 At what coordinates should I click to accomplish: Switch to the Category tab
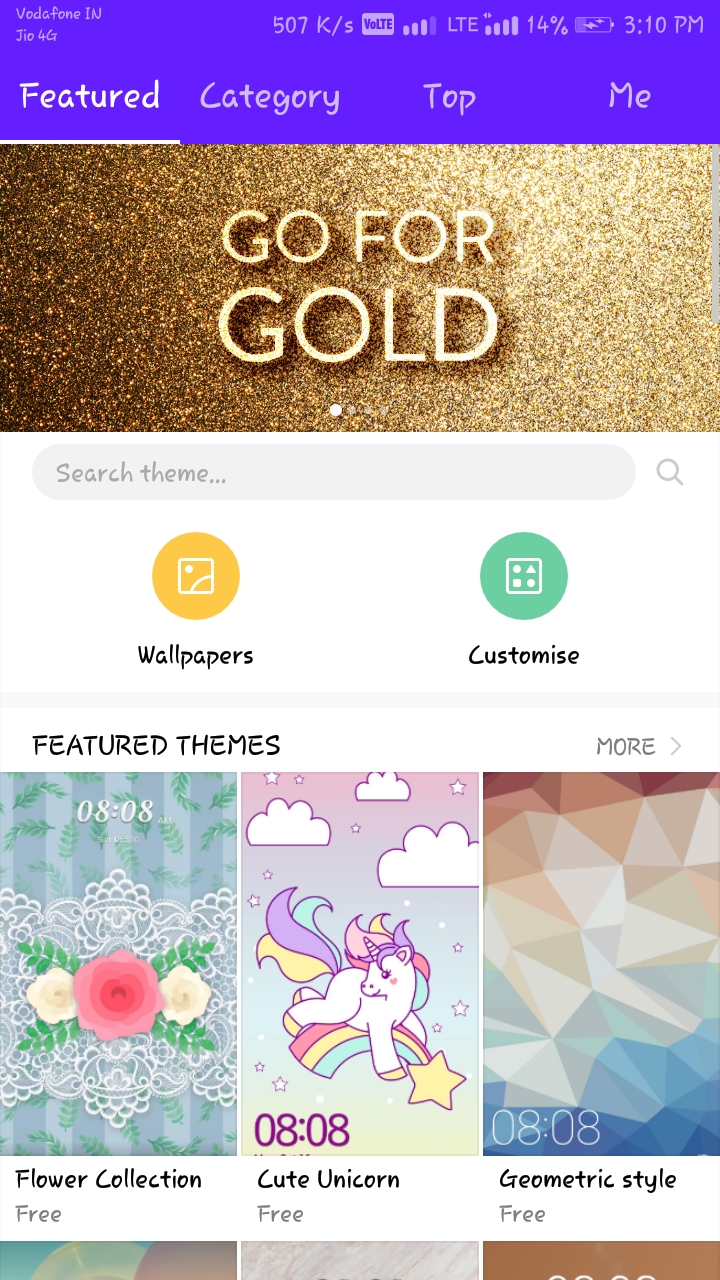(269, 97)
